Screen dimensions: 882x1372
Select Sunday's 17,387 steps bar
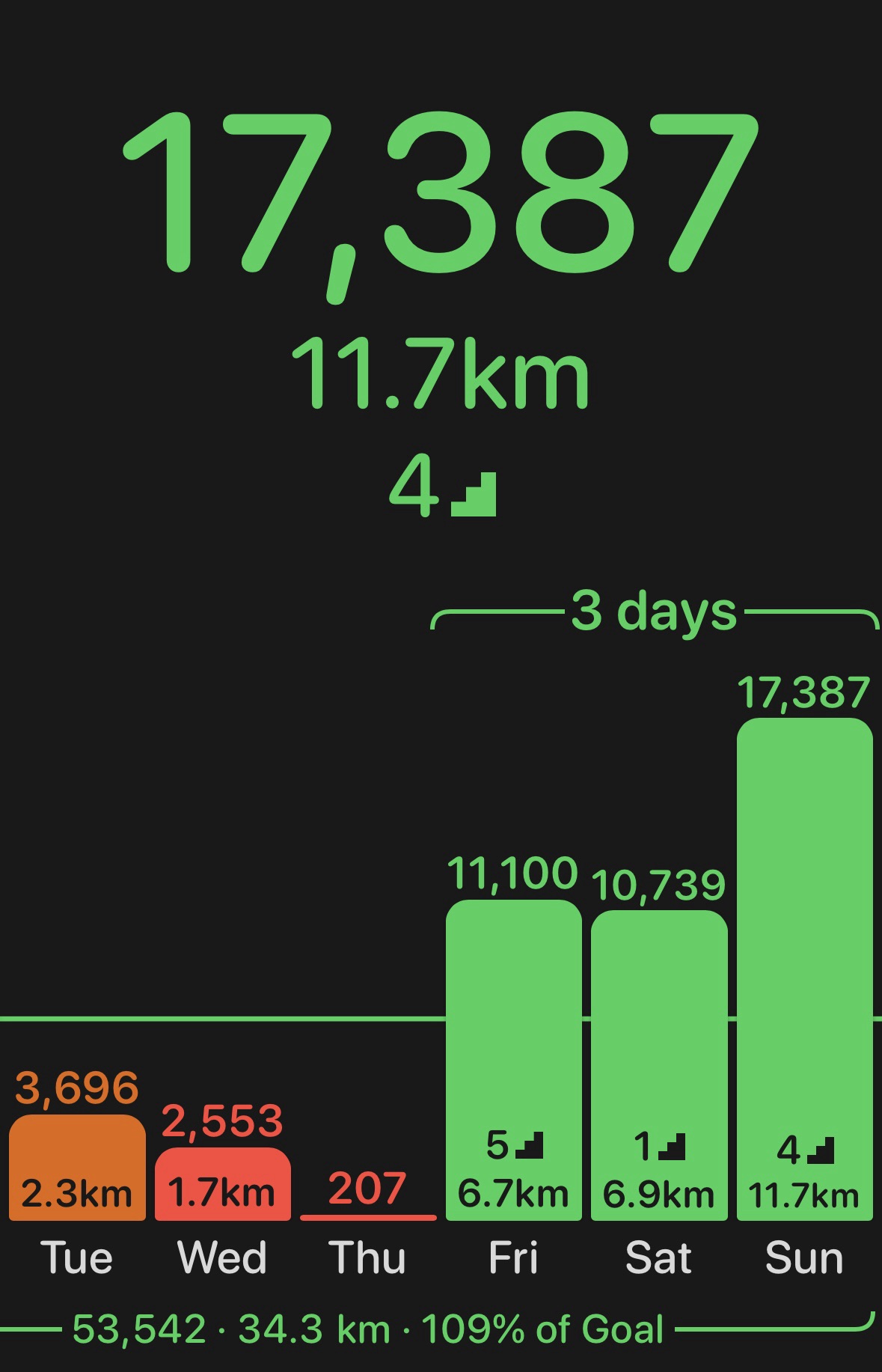(x=804, y=969)
